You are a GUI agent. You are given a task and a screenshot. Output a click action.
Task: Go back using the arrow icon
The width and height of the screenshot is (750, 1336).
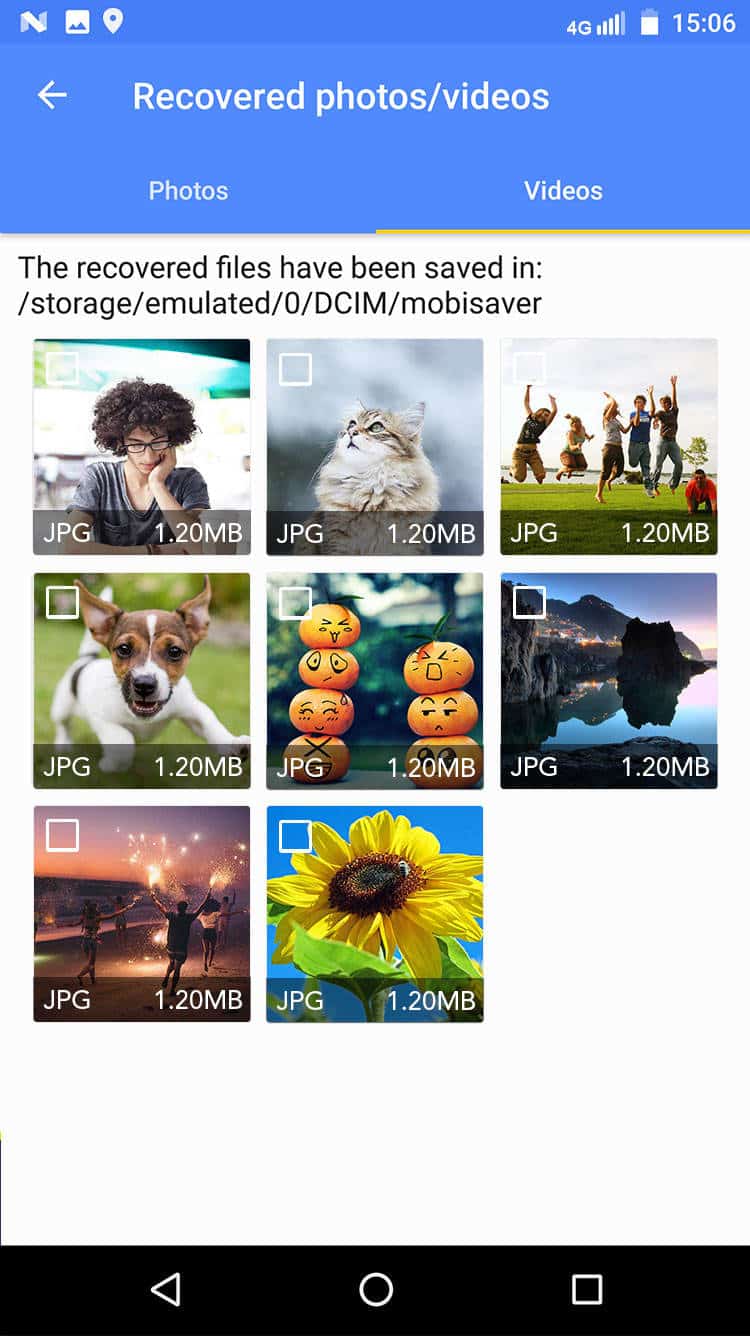(52, 96)
